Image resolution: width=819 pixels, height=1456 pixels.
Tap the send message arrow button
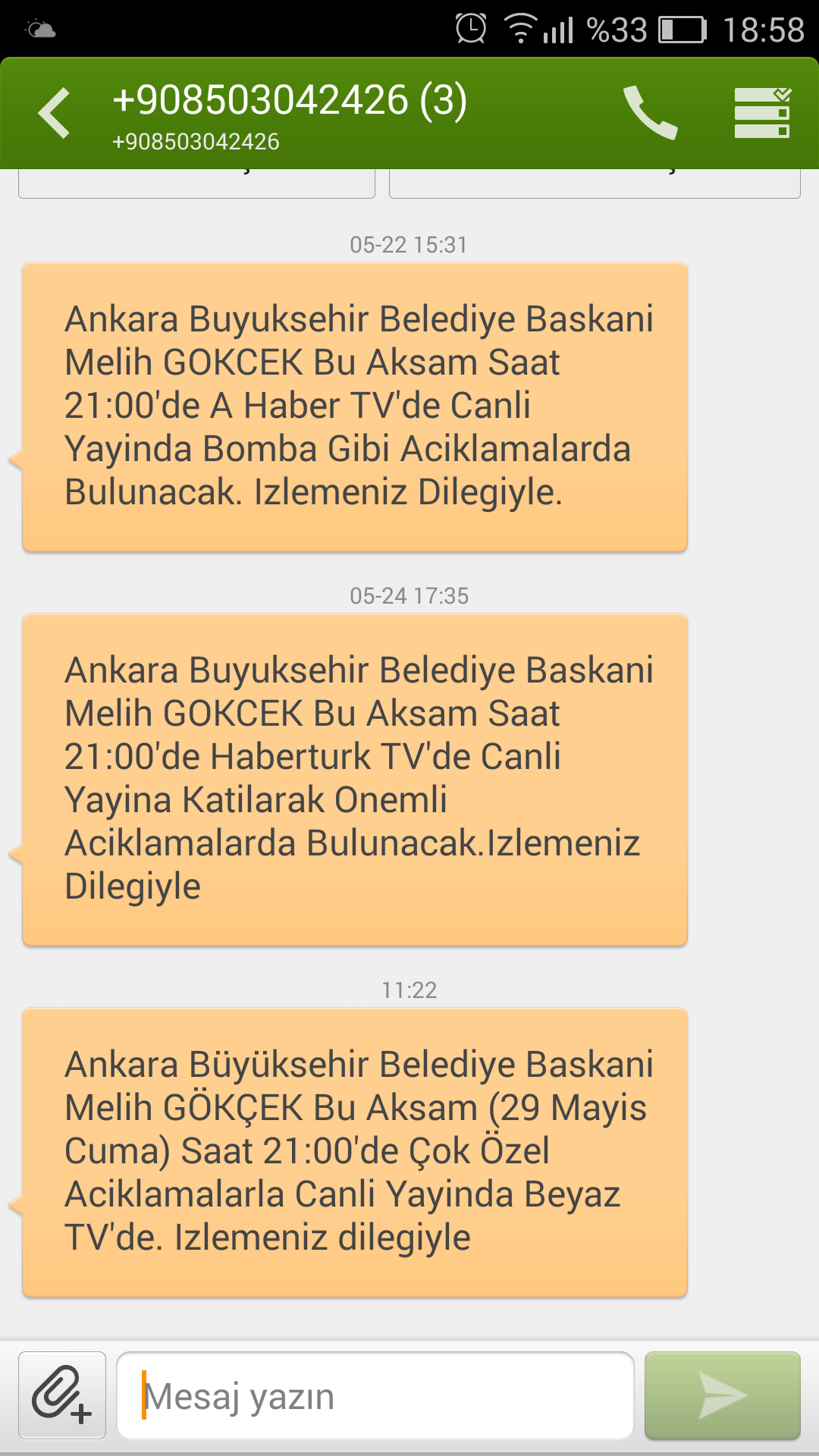(723, 1395)
